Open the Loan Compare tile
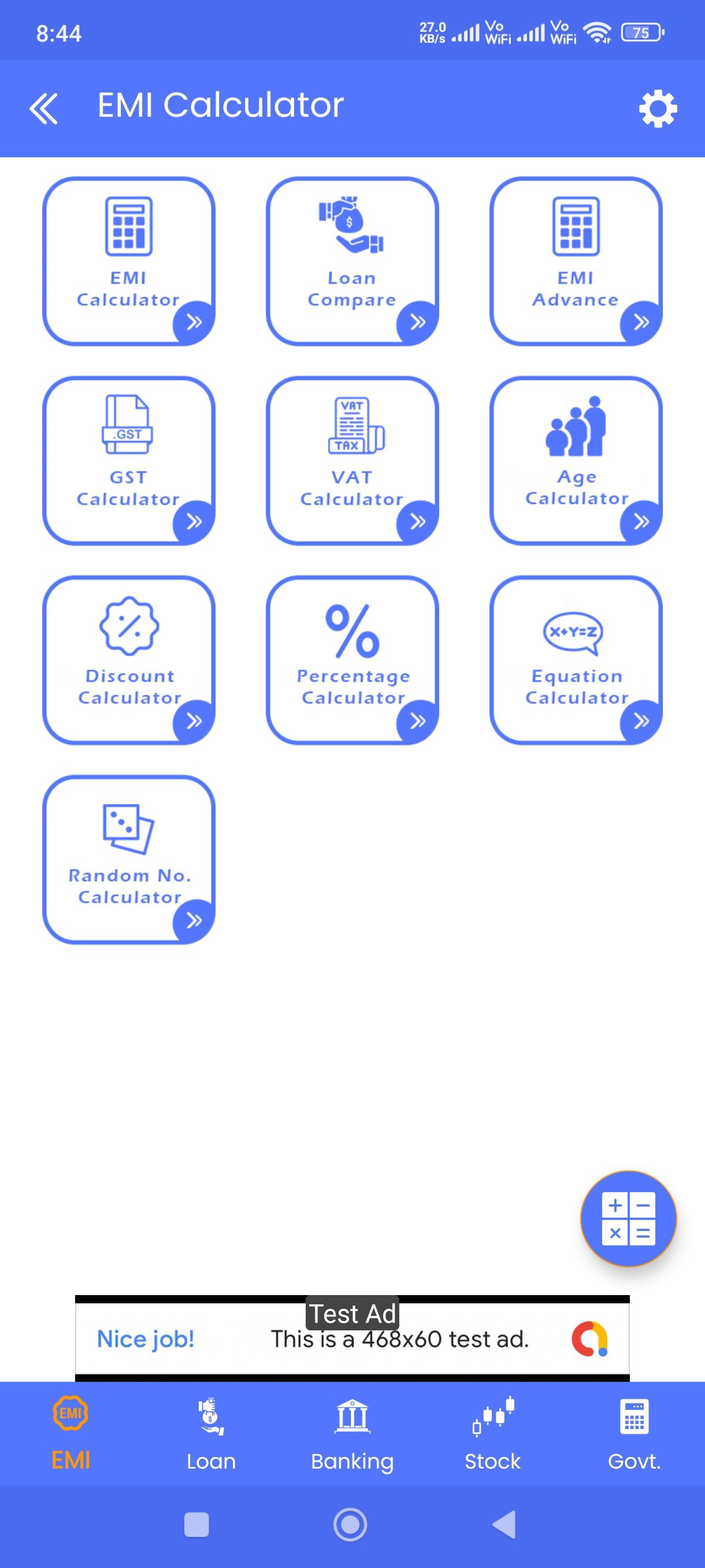 point(352,261)
